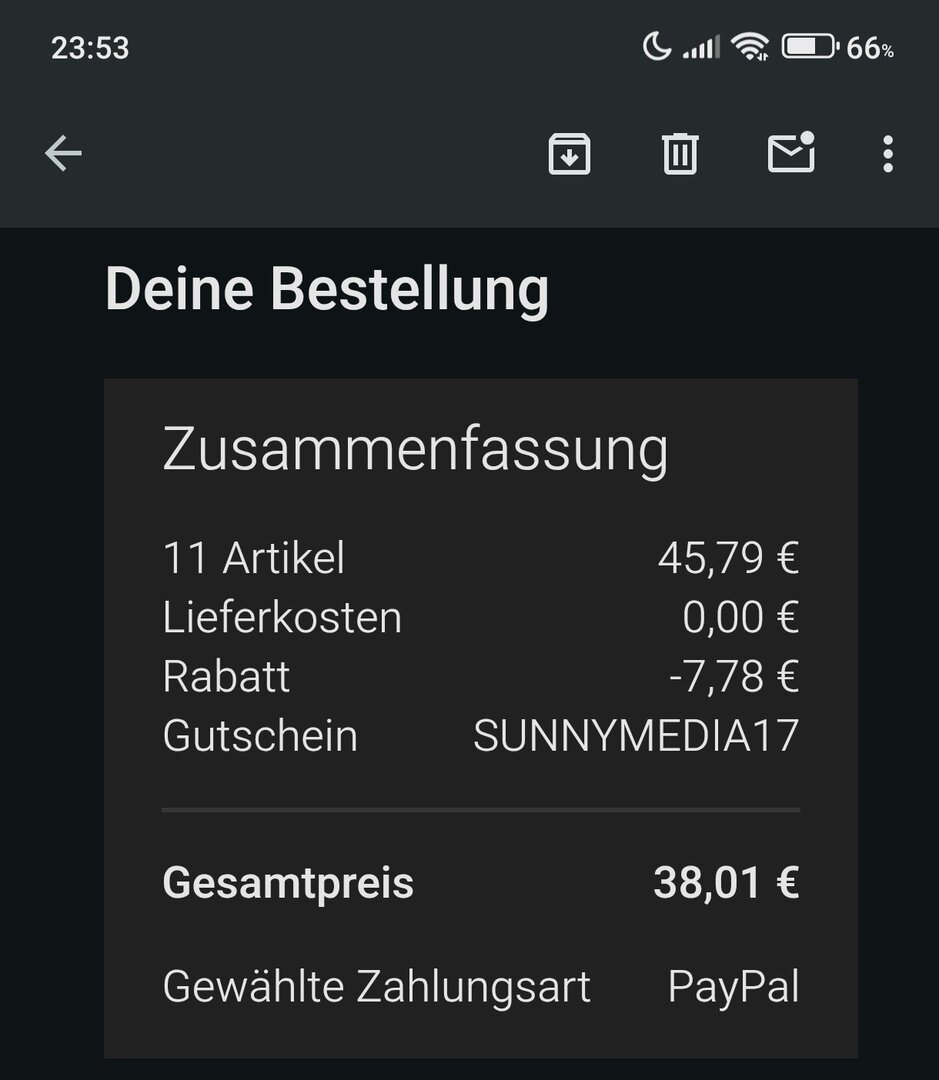This screenshot has height=1080, width=939.
Task: Delete this email
Action: [680, 154]
